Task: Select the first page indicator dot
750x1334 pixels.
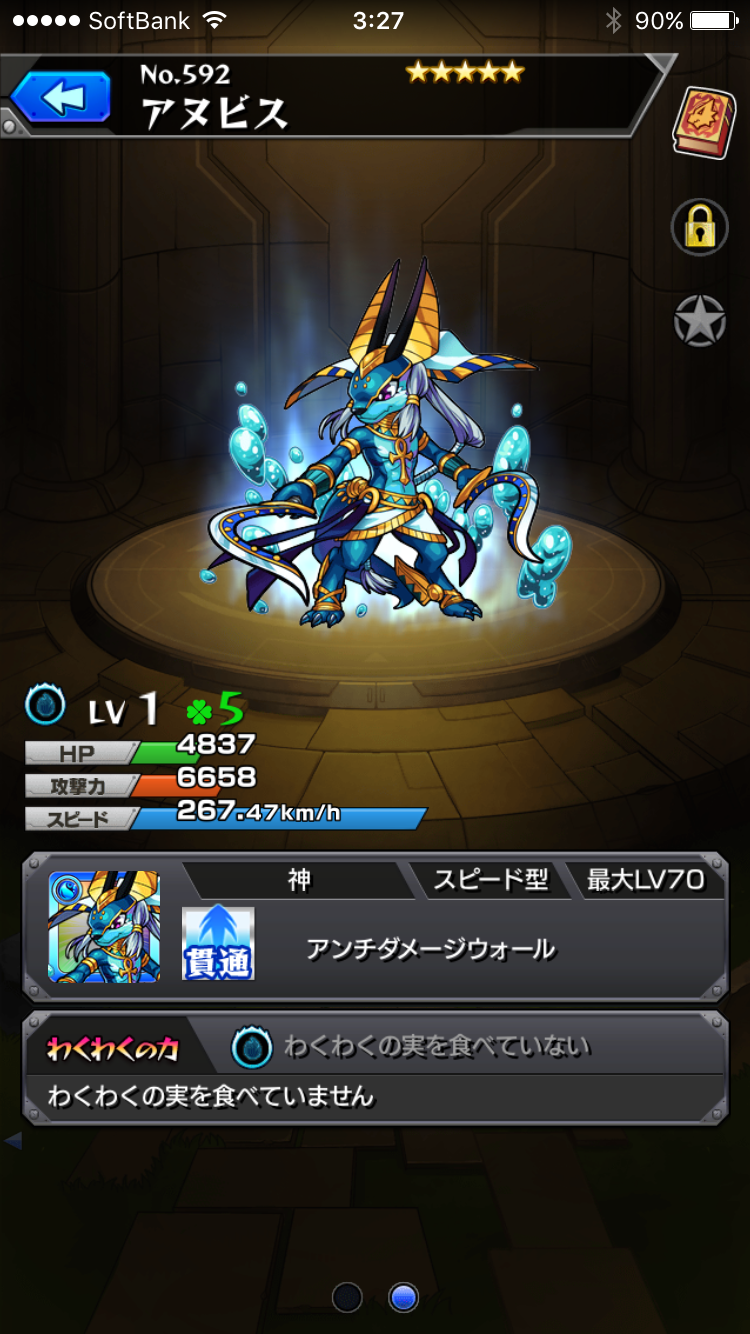Action: coord(347,1297)
